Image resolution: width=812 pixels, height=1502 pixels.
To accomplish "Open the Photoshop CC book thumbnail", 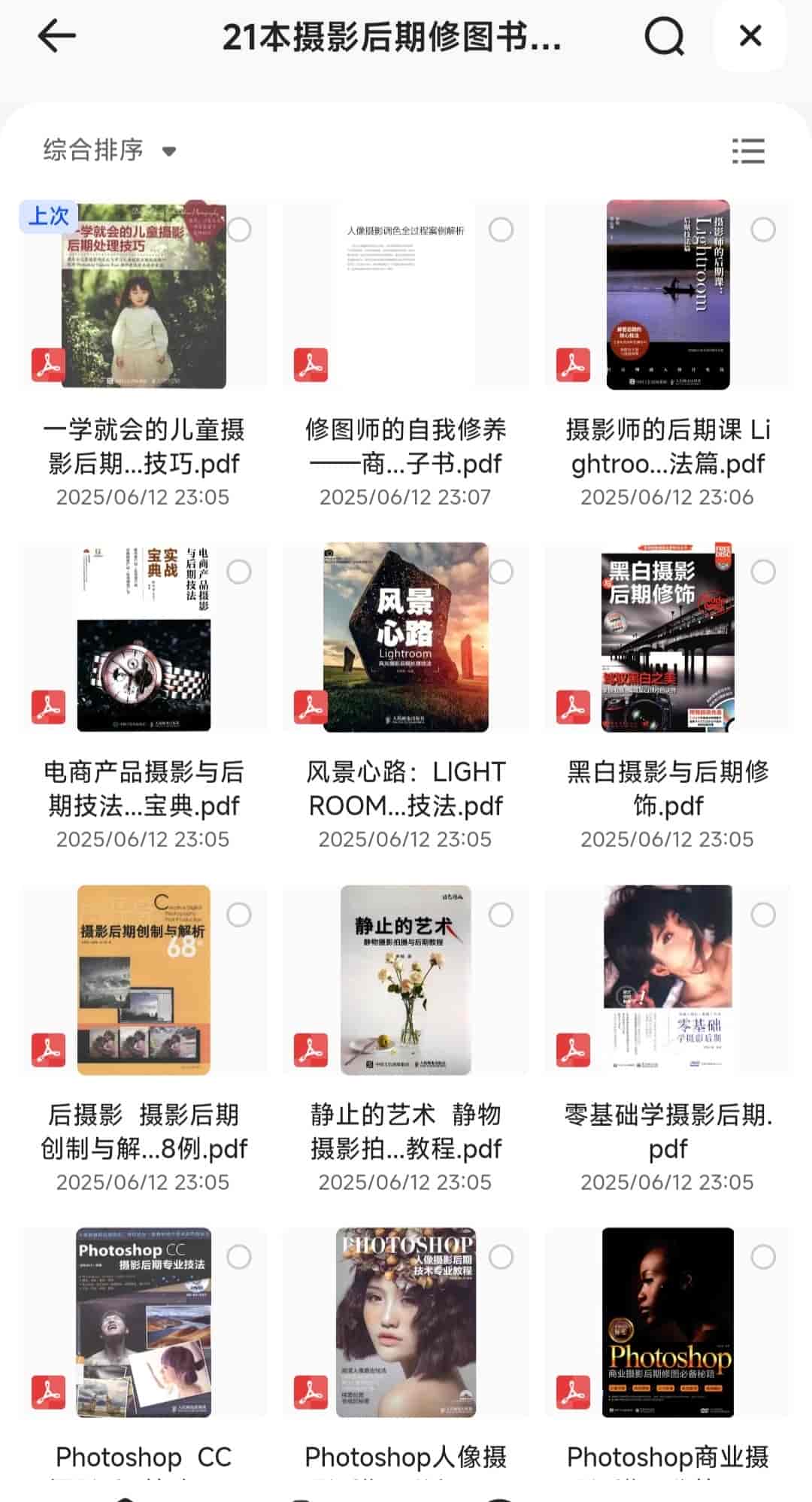I will click(x=144, y=1322).
